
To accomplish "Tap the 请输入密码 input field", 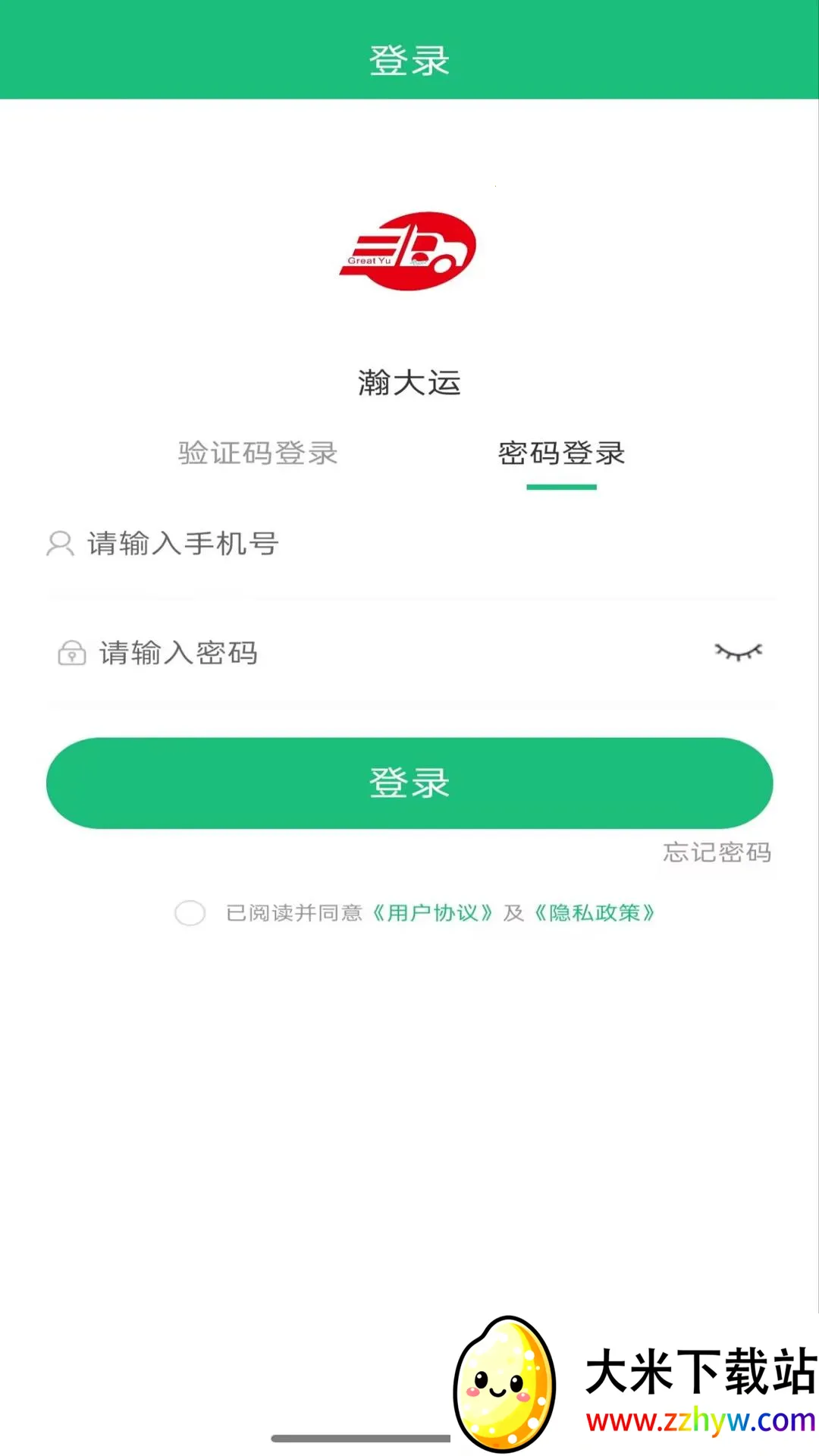I will click(x=303, y=653).
